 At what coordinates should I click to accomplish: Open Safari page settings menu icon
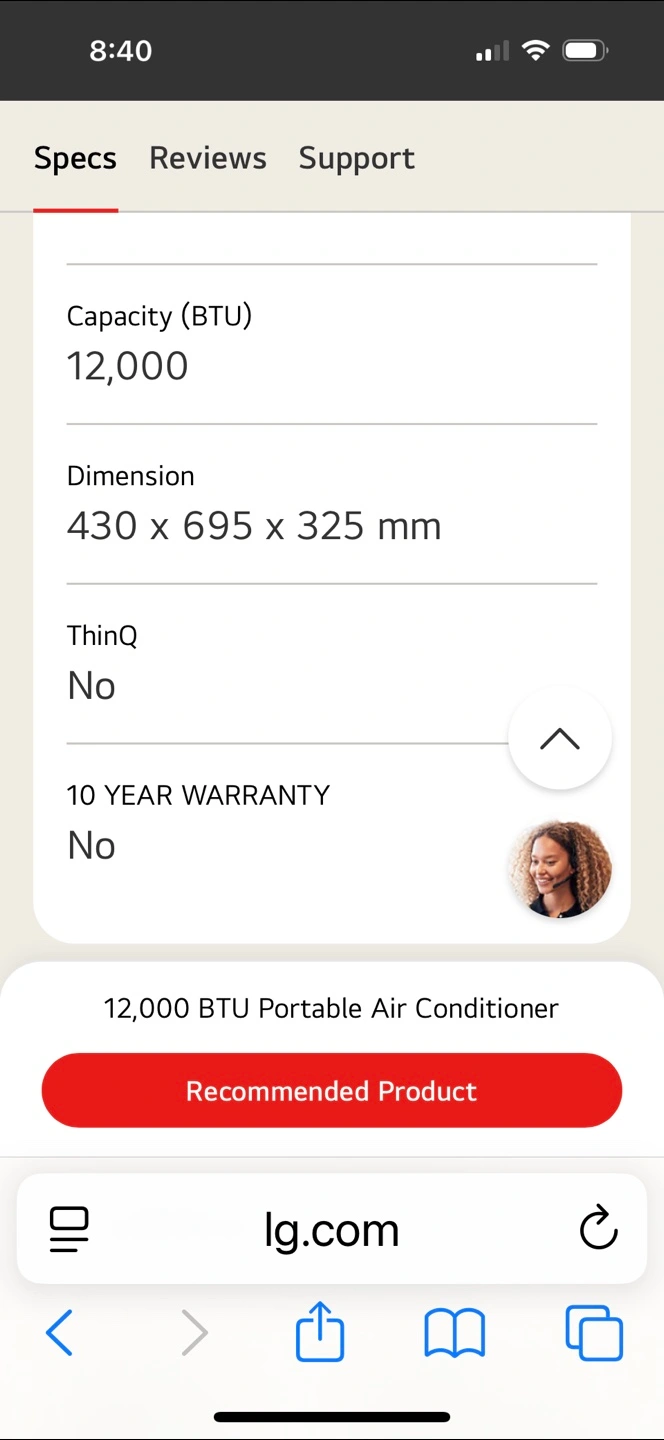[69, 1229]
